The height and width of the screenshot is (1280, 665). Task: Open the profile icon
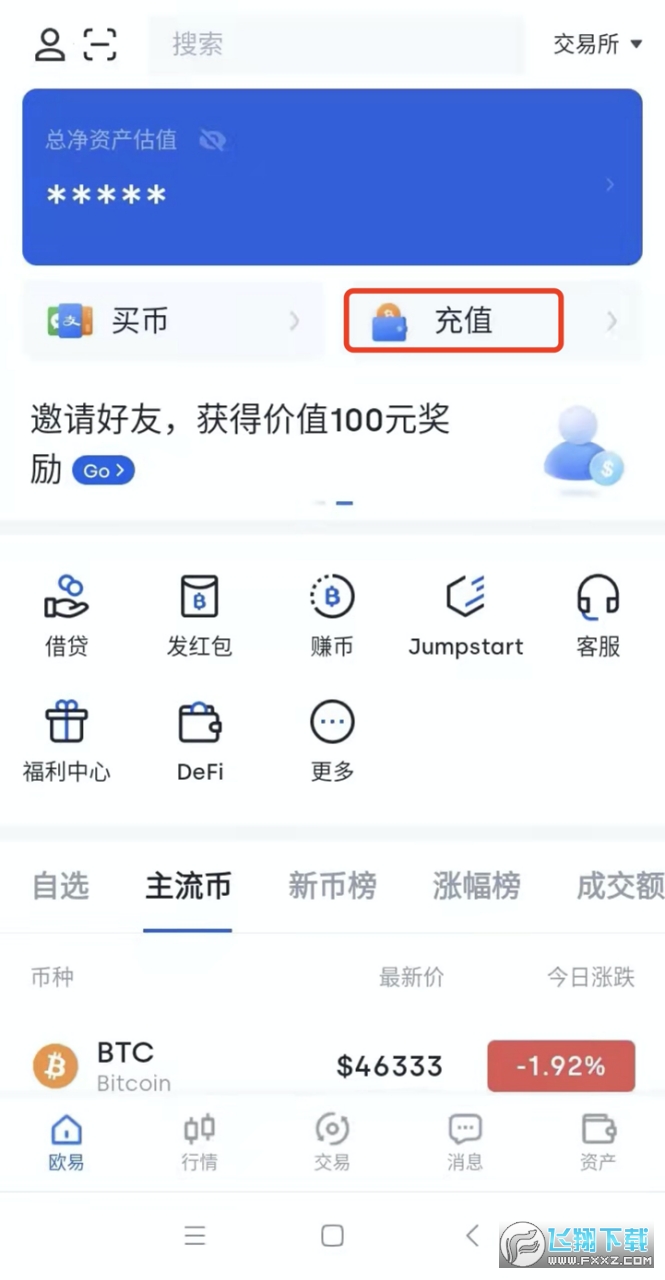tap(50, 44)
